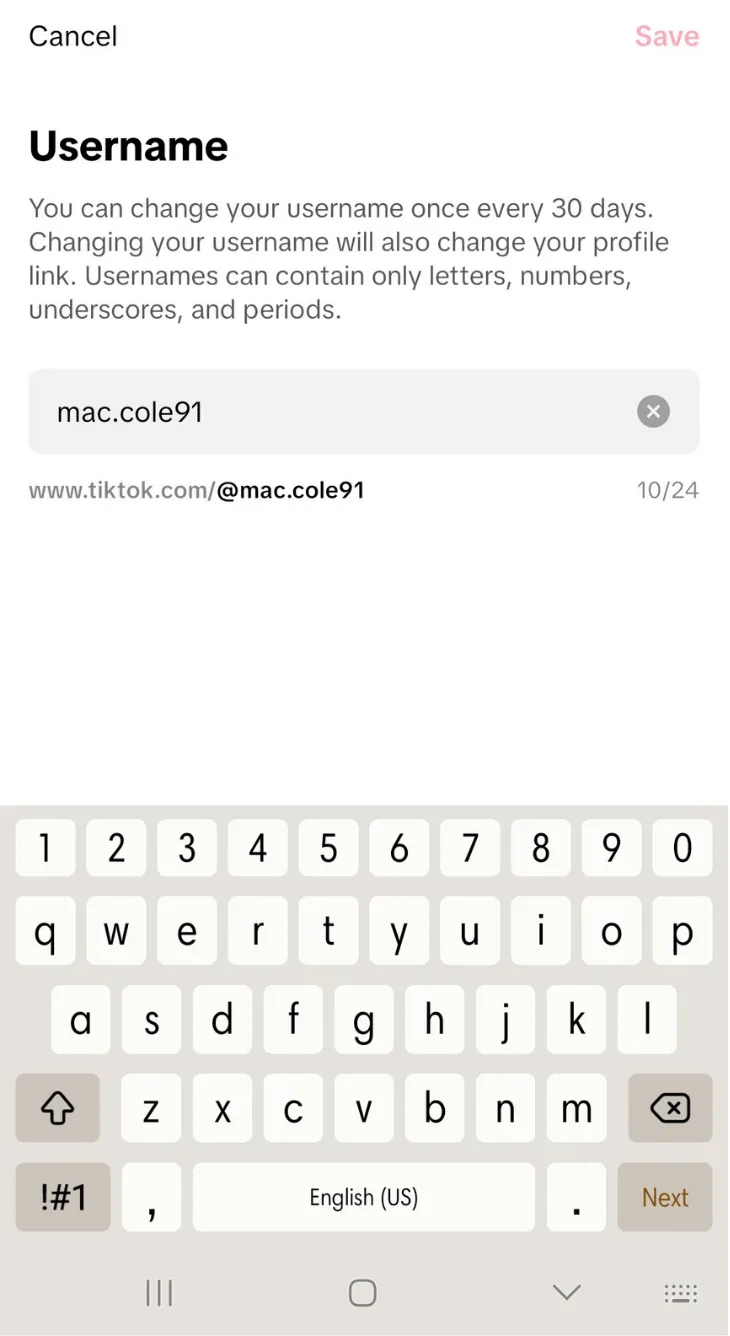Go to the home screen
The width and height of the screenshot is (730, 1336).
(x=362, y=1292)
